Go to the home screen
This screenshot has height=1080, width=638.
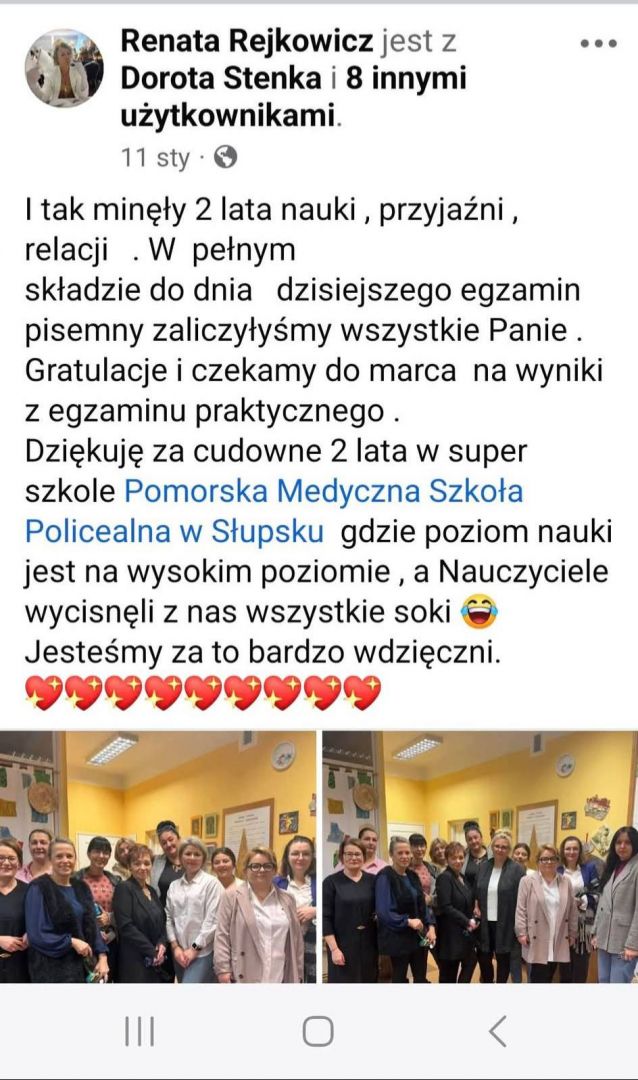click(x=318, y=1031)
